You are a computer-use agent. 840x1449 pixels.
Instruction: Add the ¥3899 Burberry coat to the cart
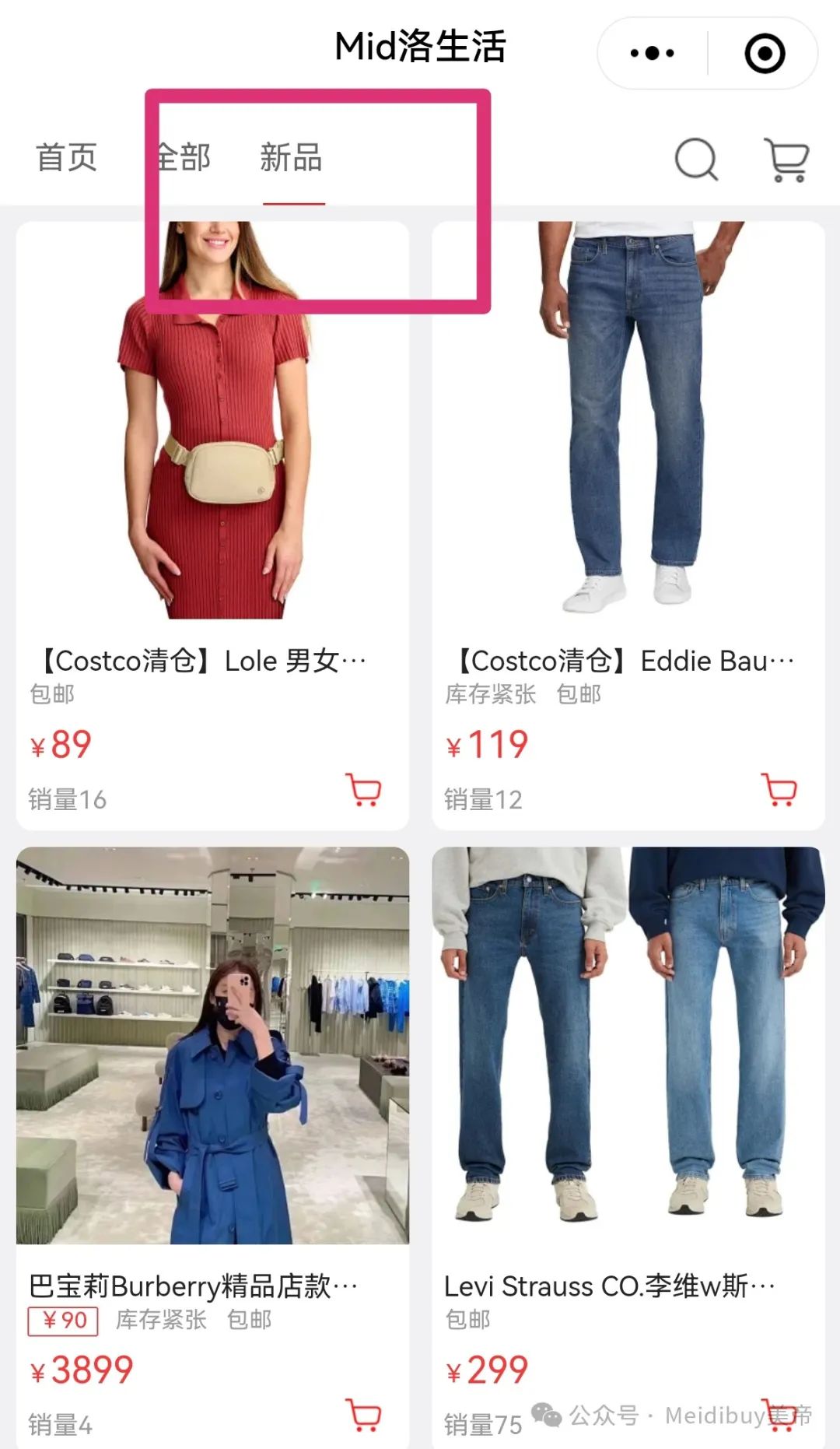pyautogui.click(x=363, y=1416)
